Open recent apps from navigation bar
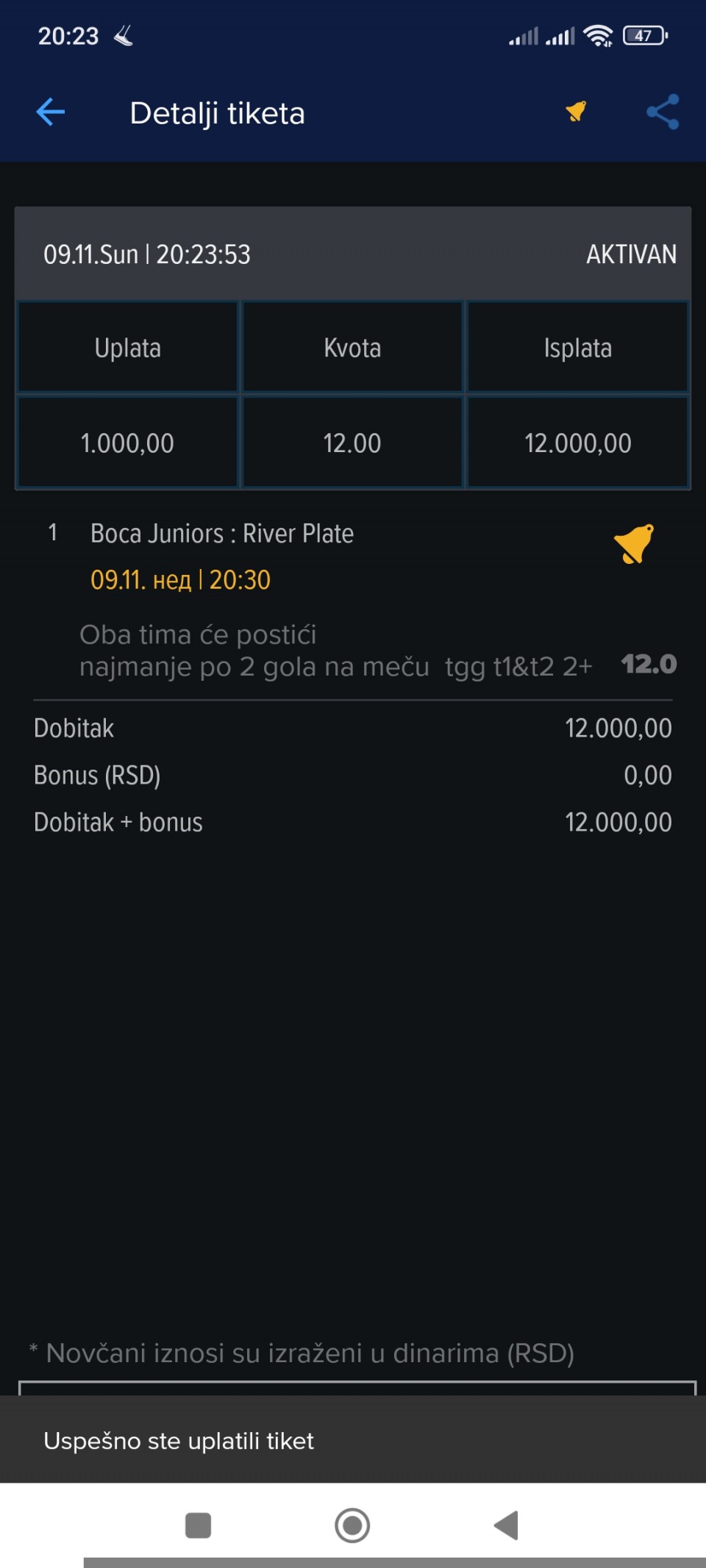 coord(198,1525)
